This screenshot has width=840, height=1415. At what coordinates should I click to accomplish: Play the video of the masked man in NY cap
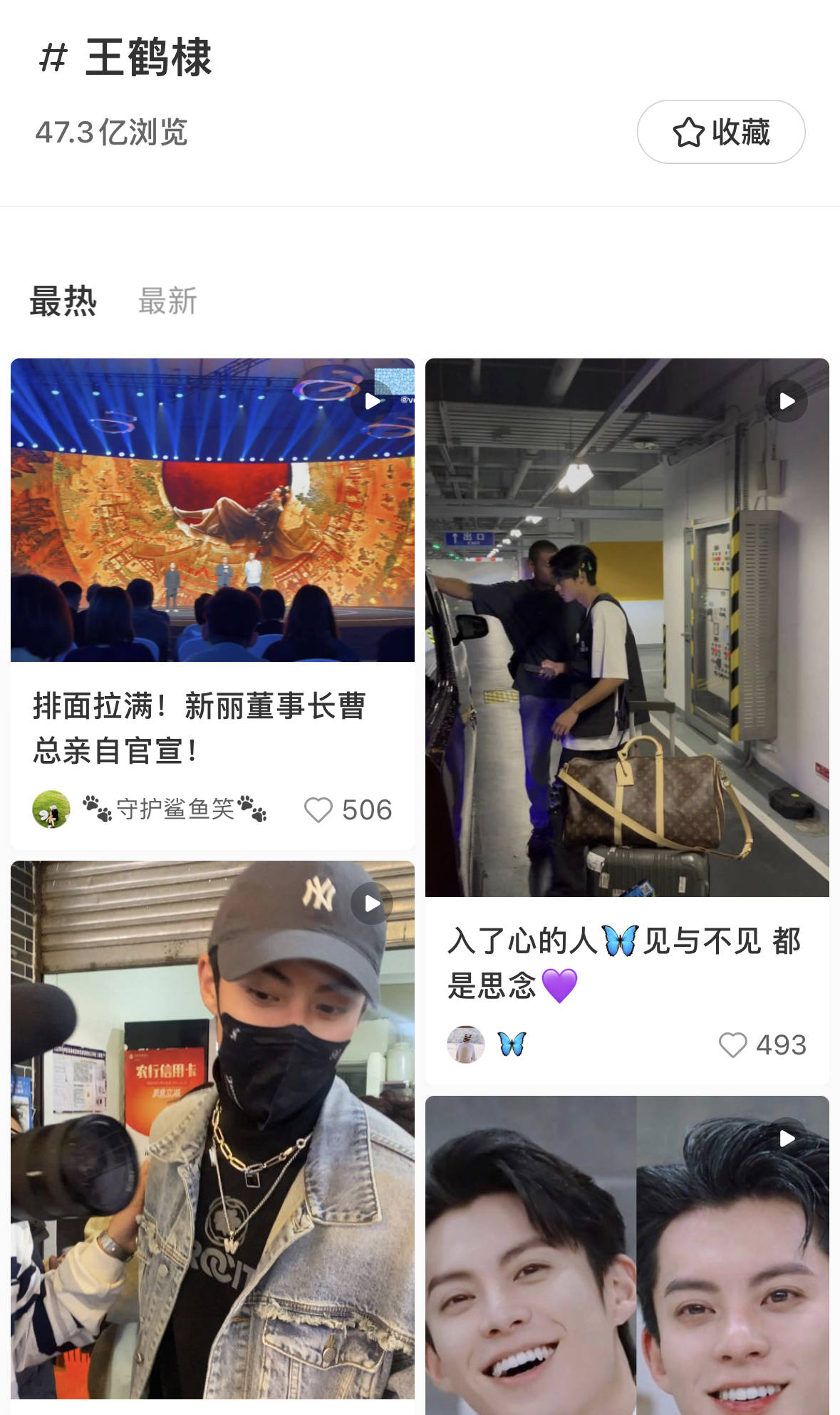370,903
